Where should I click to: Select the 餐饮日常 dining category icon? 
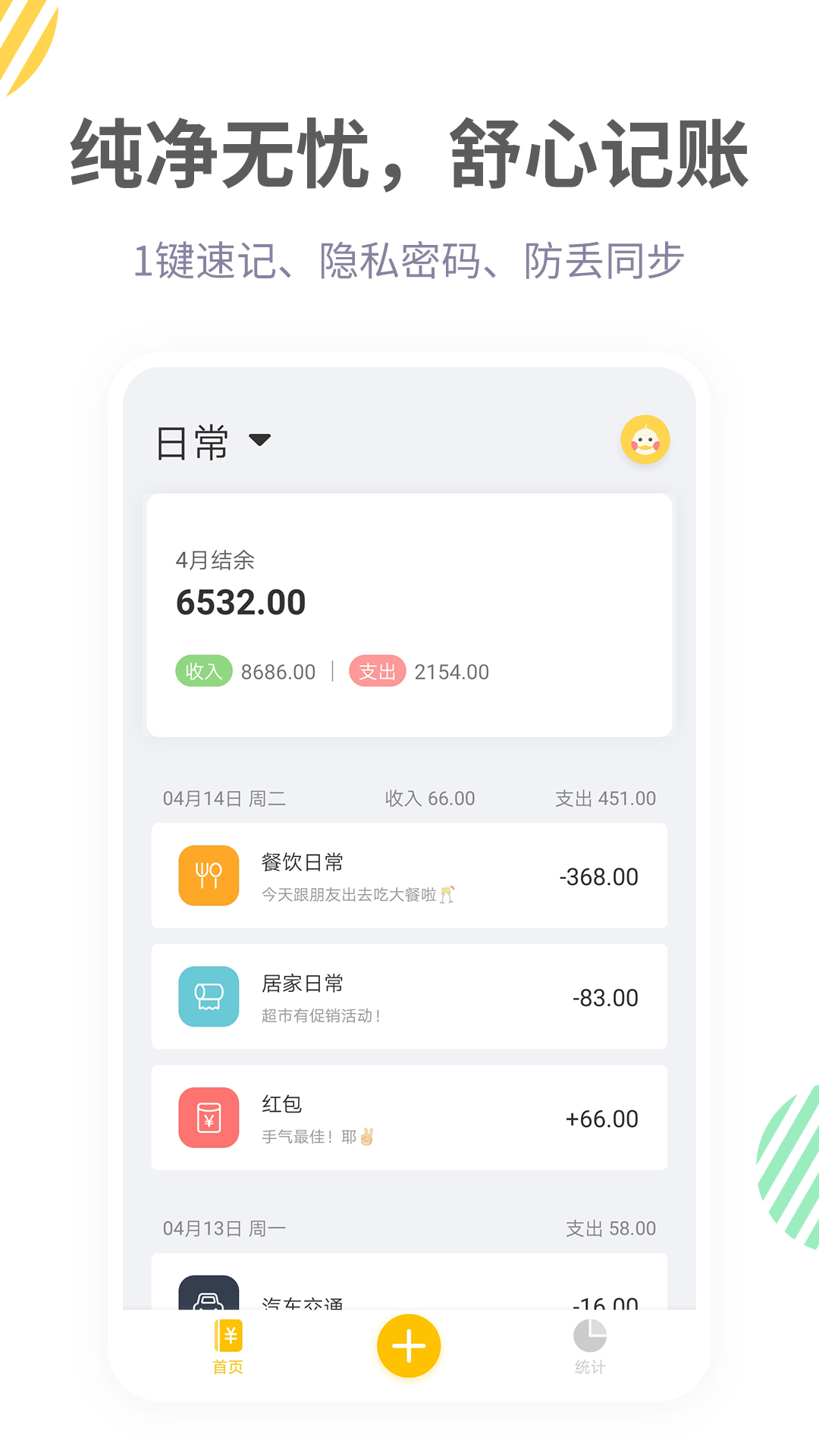coord(210,876)
